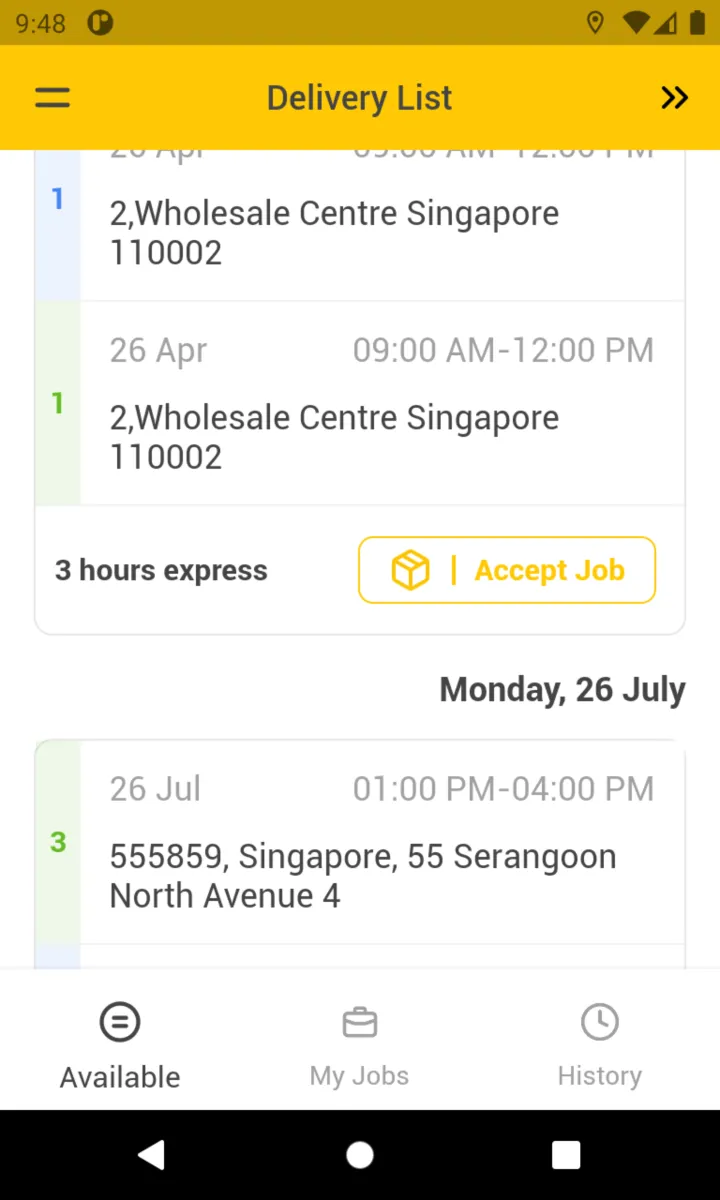Select the Available tab

[120, 1047]
